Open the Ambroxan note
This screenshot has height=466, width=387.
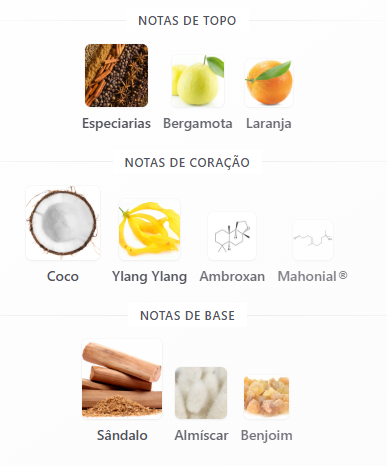[232, 248]
